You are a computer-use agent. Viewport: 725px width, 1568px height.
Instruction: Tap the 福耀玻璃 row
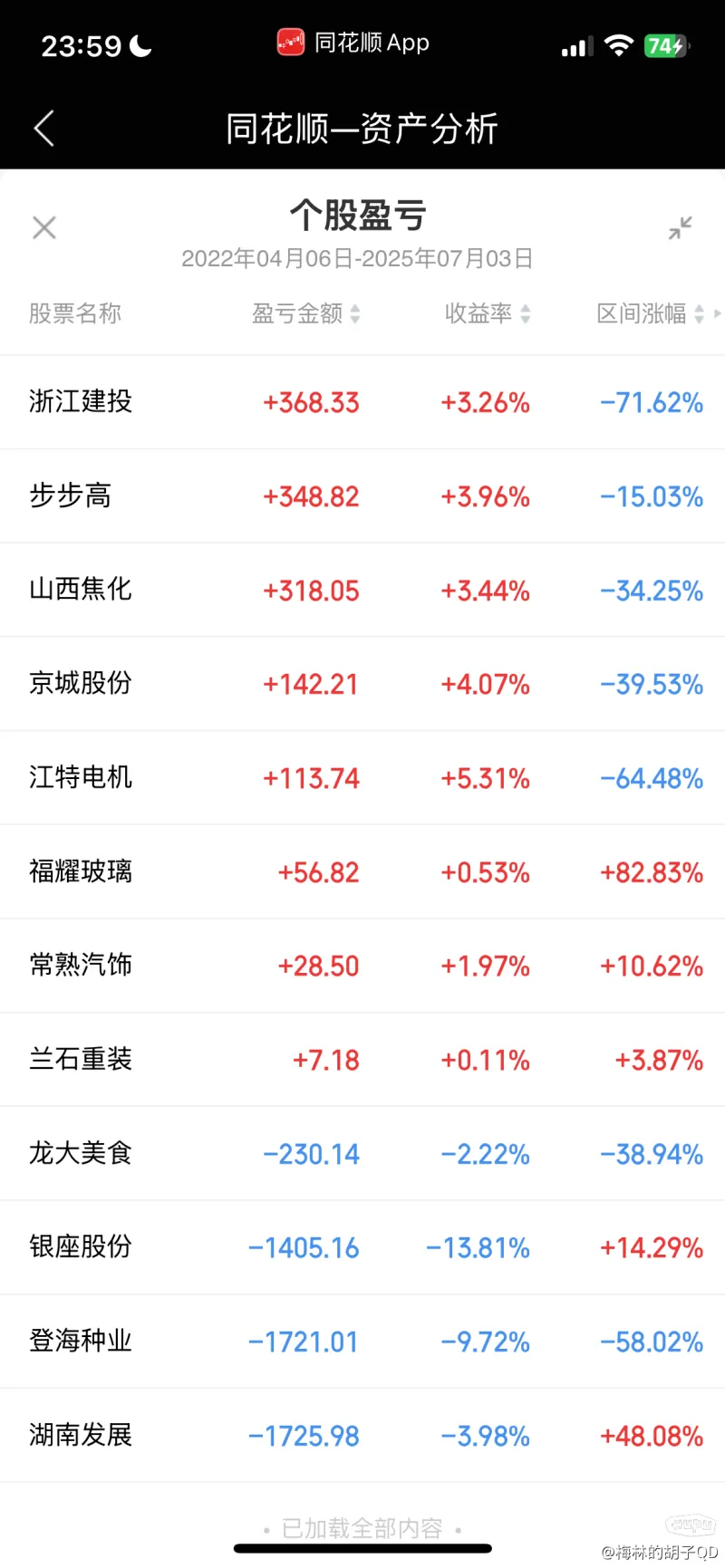click(362, 872)
